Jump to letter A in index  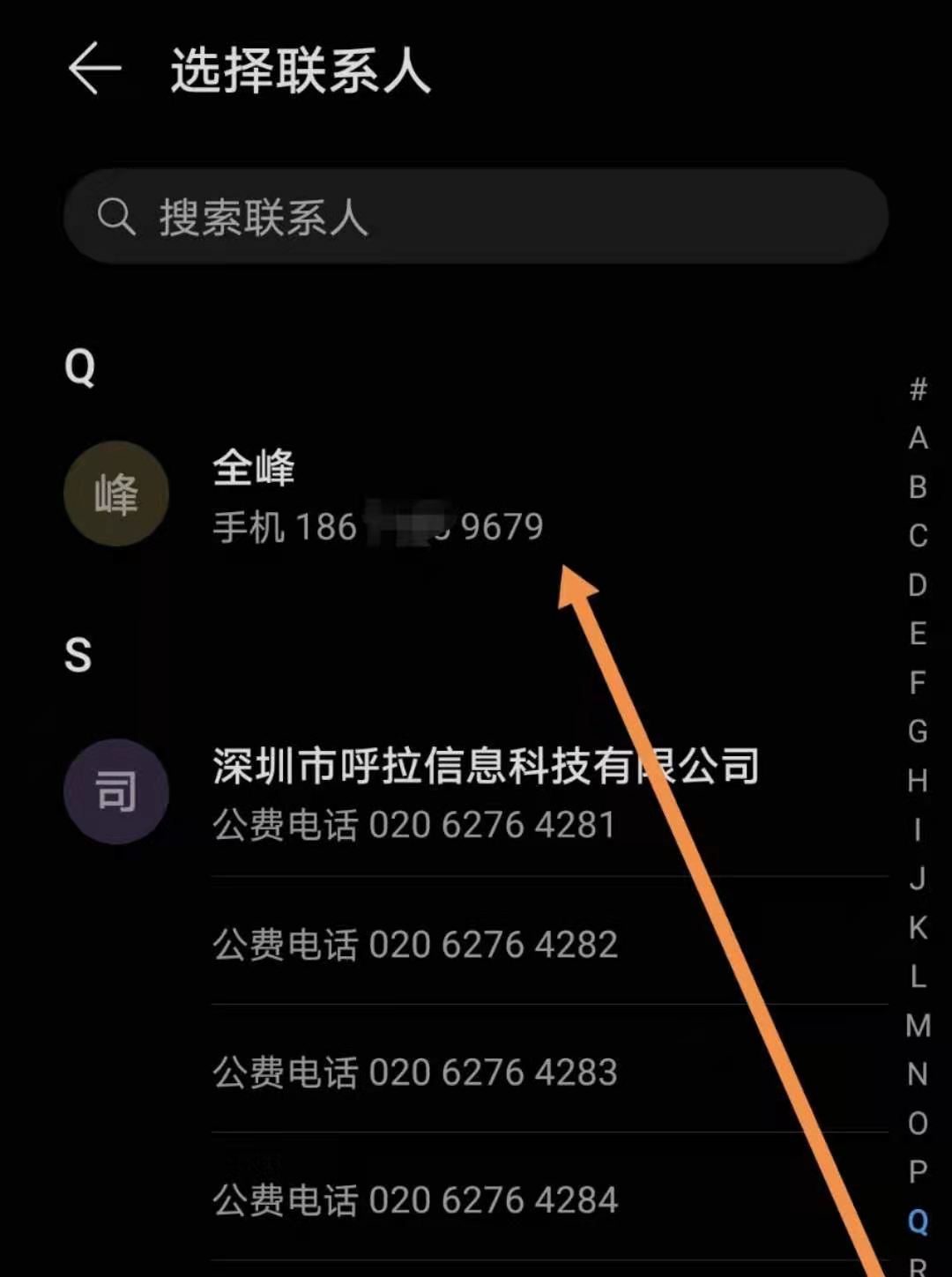click(x=918, y=438)
